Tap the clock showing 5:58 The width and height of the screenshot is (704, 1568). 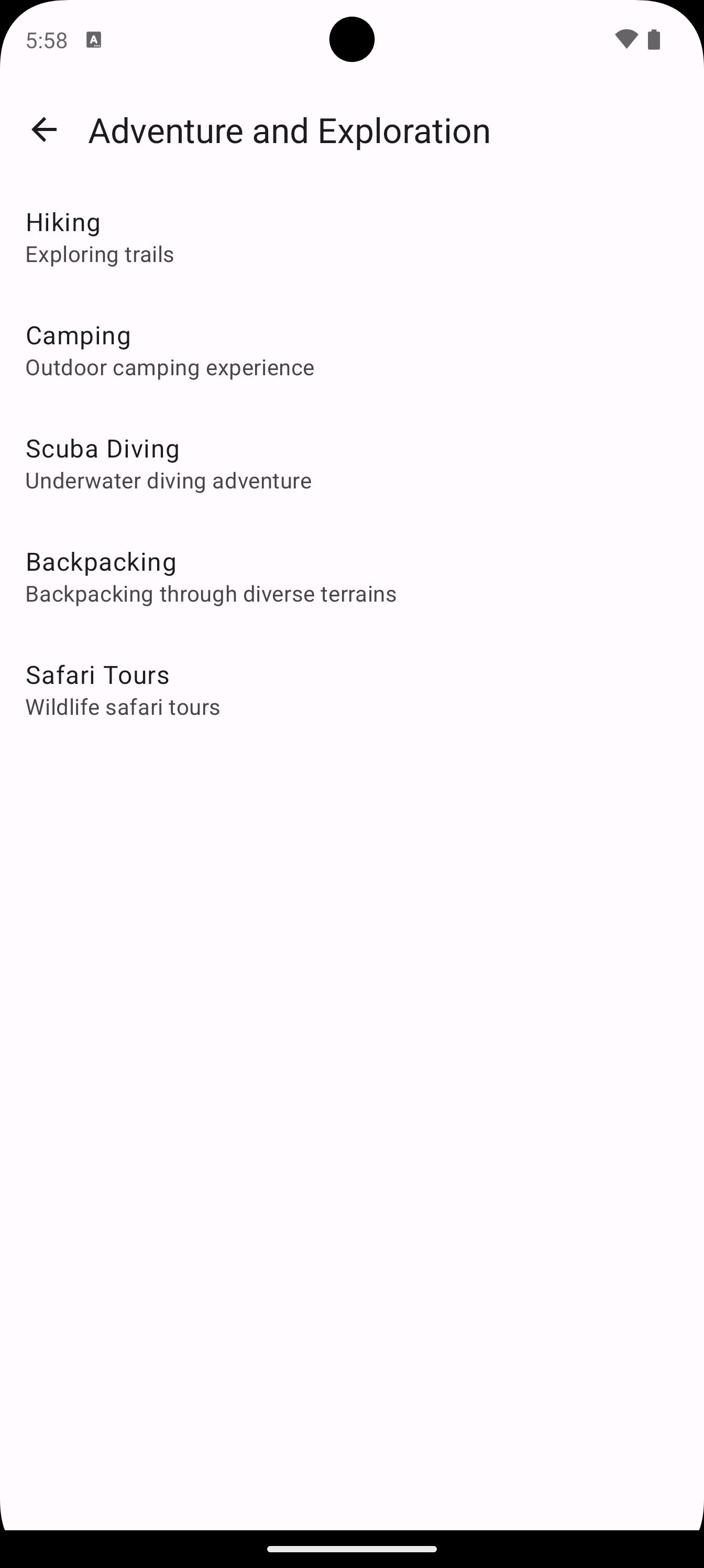(47, 39)
